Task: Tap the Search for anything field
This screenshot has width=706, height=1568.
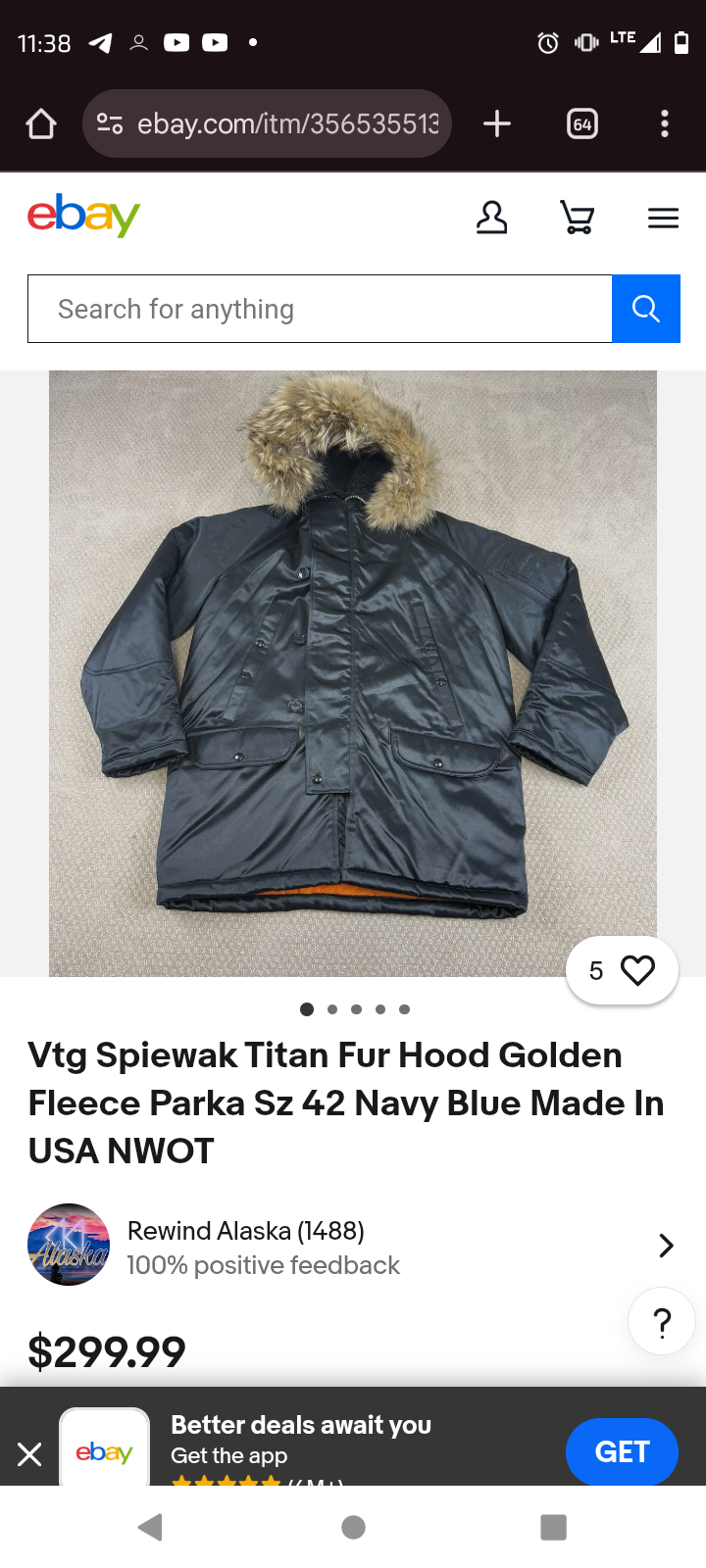Action: coord(320,310)
